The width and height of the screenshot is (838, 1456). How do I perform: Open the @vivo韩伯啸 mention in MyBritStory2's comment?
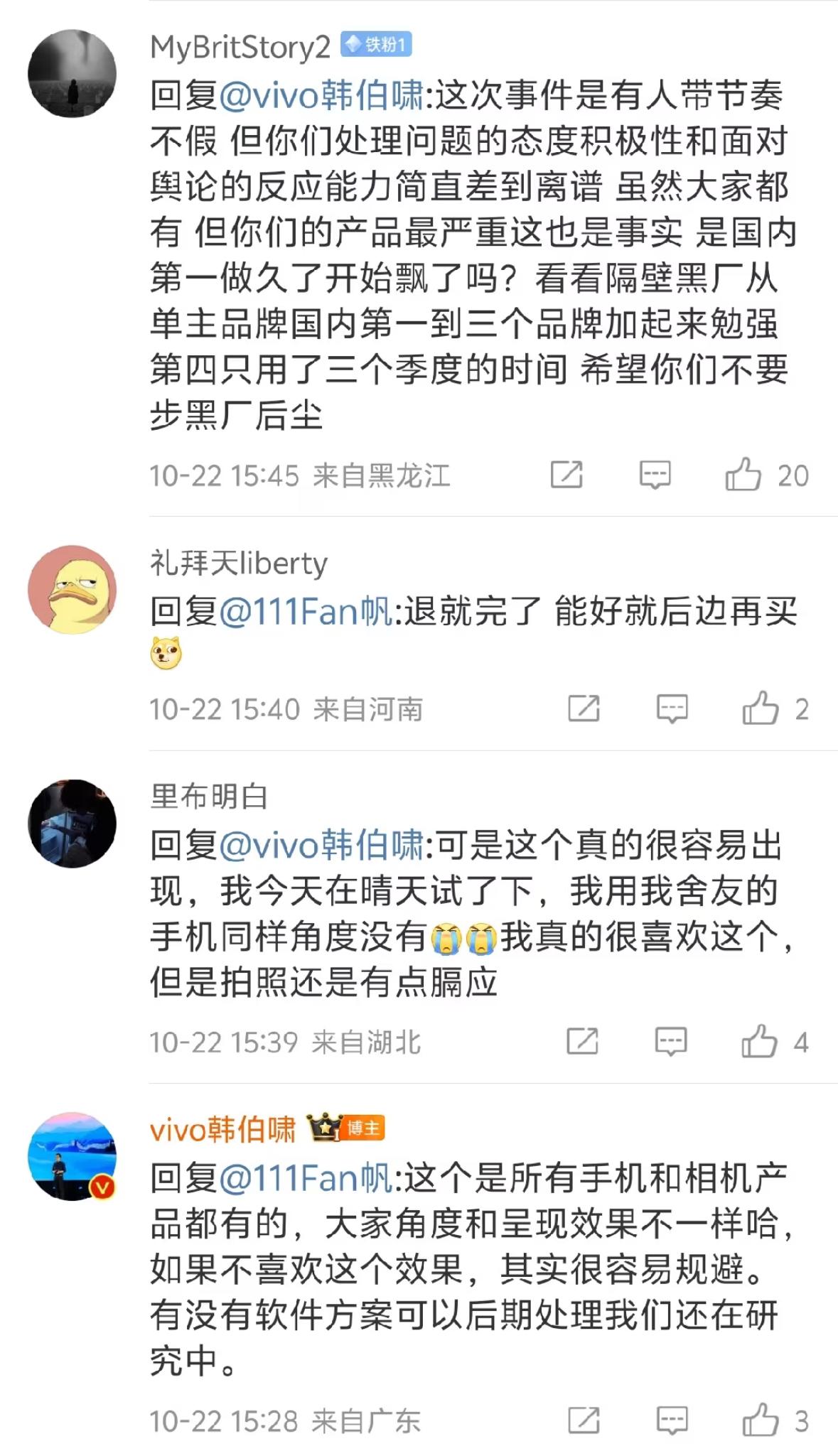click(x=321, y=96)
